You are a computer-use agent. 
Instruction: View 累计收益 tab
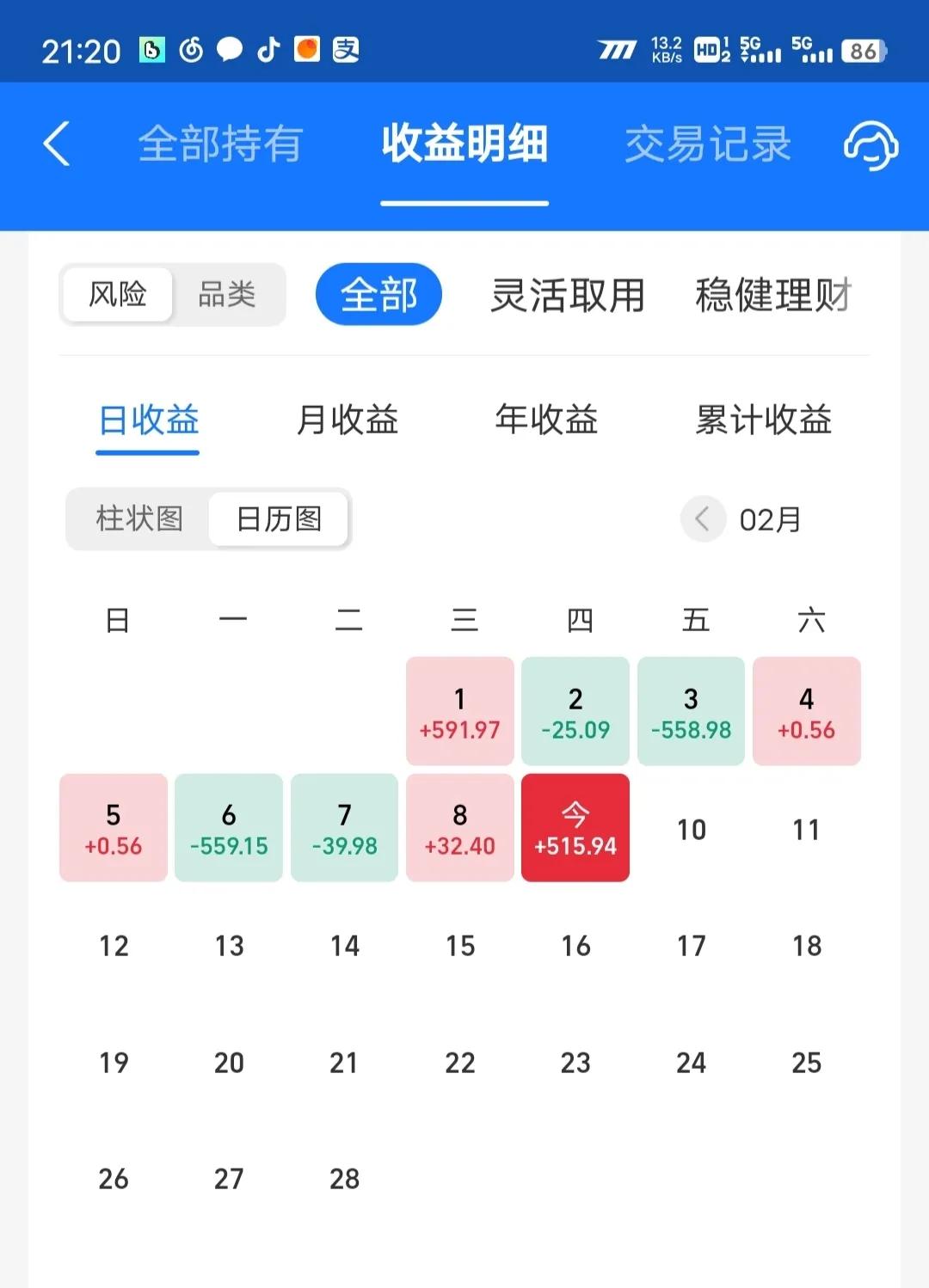click(x=763, y=420)
